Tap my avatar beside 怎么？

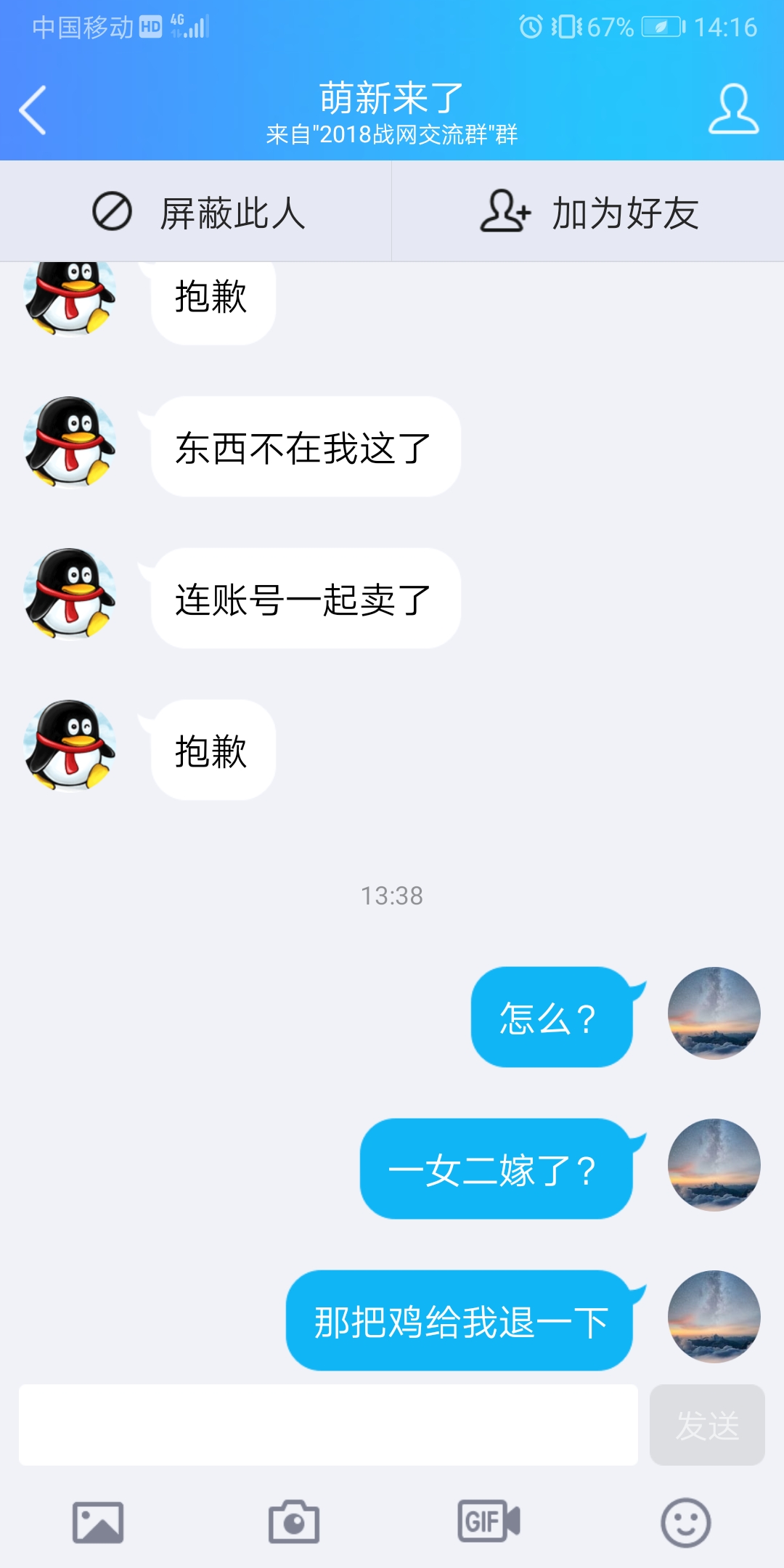(x=714, y=1013)
